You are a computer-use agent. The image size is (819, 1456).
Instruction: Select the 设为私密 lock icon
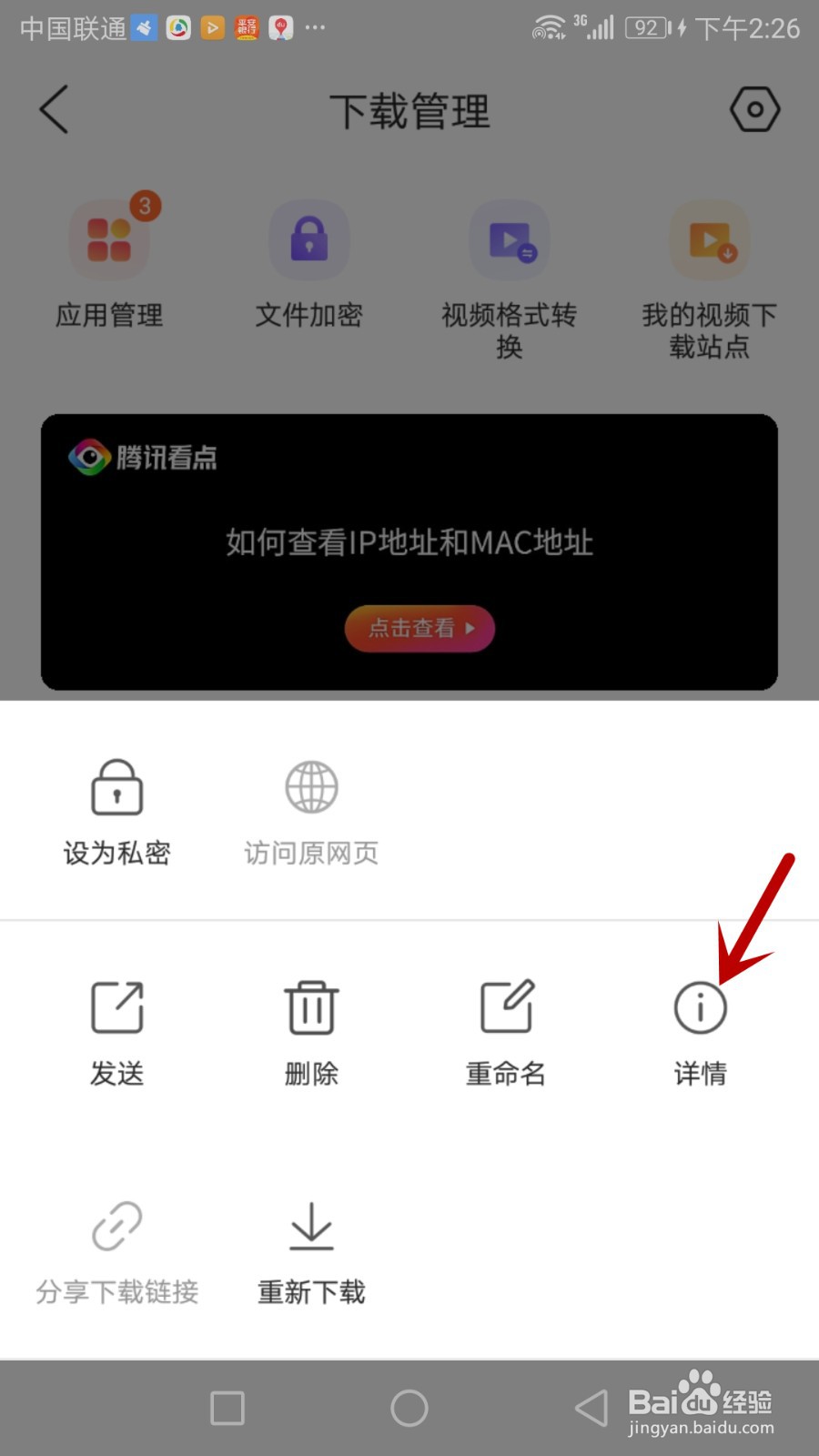(116, 788)
